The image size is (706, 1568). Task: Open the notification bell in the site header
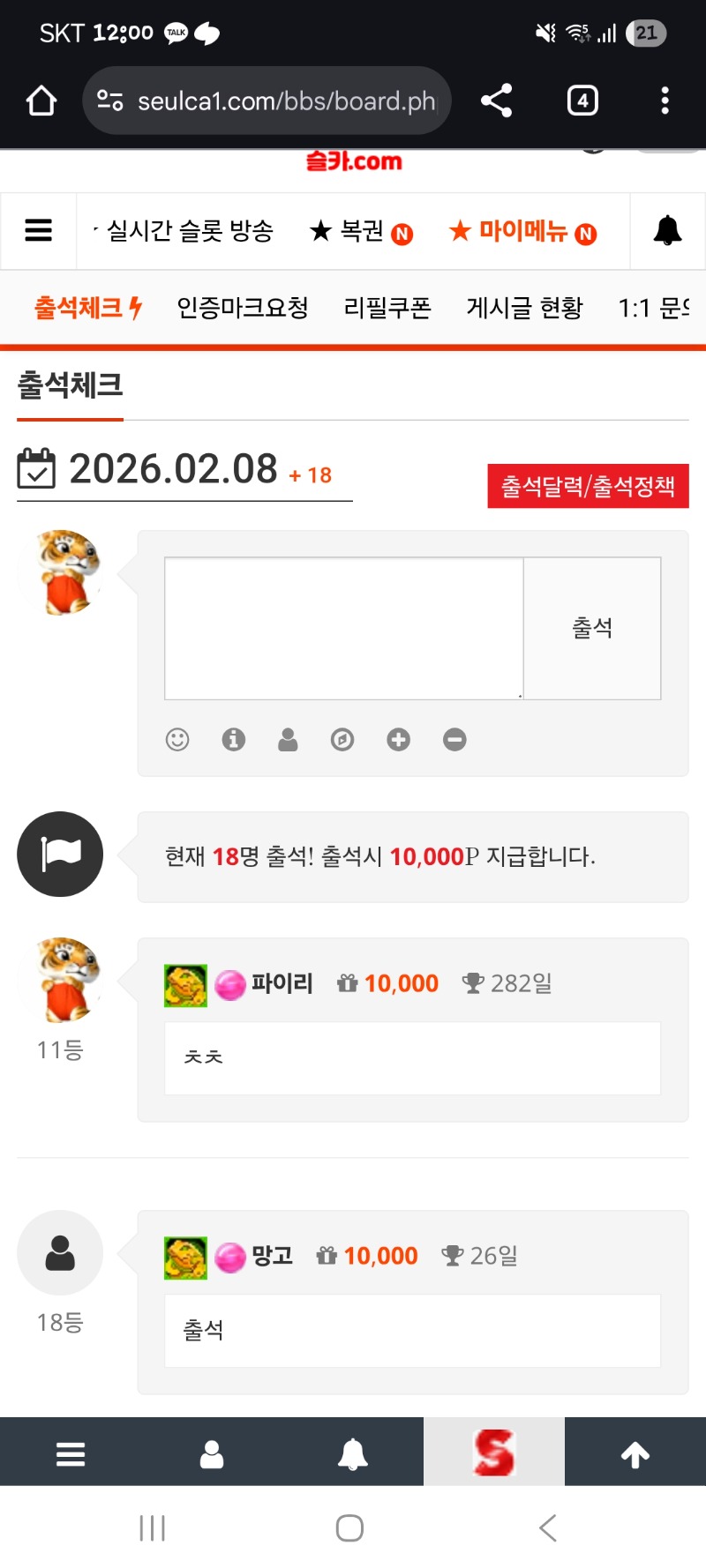[667, 231]
